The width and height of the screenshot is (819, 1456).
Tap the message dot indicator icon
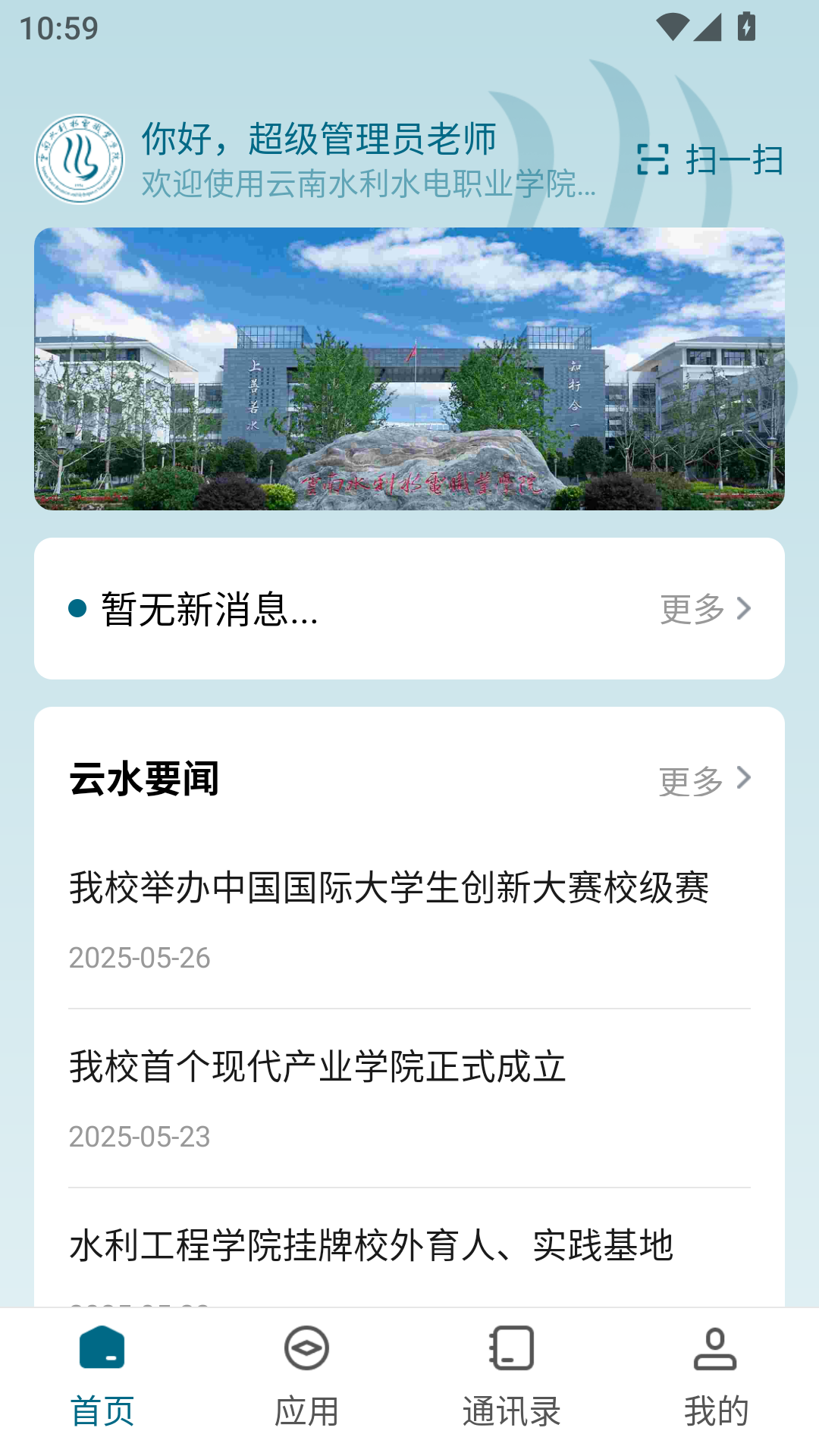(x=76, y=607)
